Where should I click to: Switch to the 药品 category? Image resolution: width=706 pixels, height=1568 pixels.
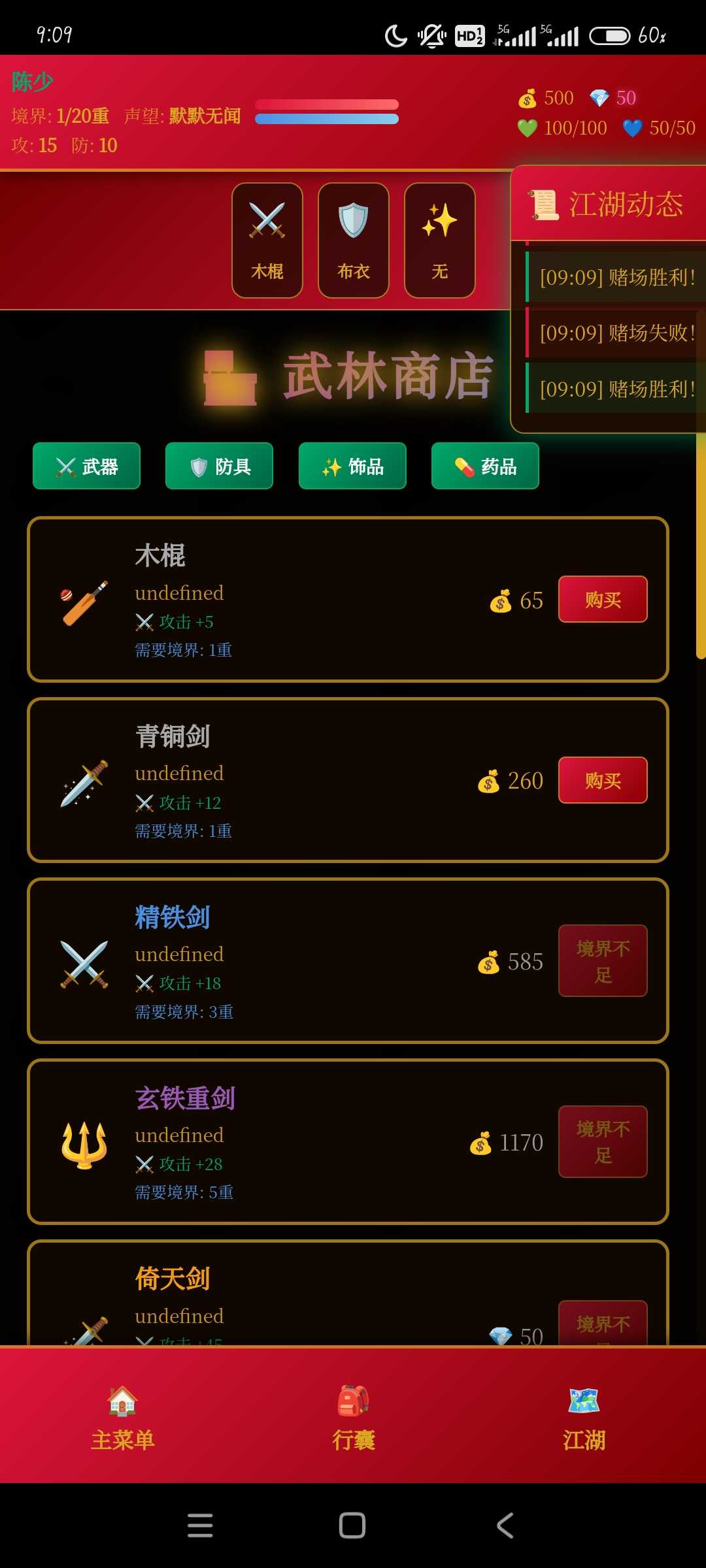click(485, 466)
